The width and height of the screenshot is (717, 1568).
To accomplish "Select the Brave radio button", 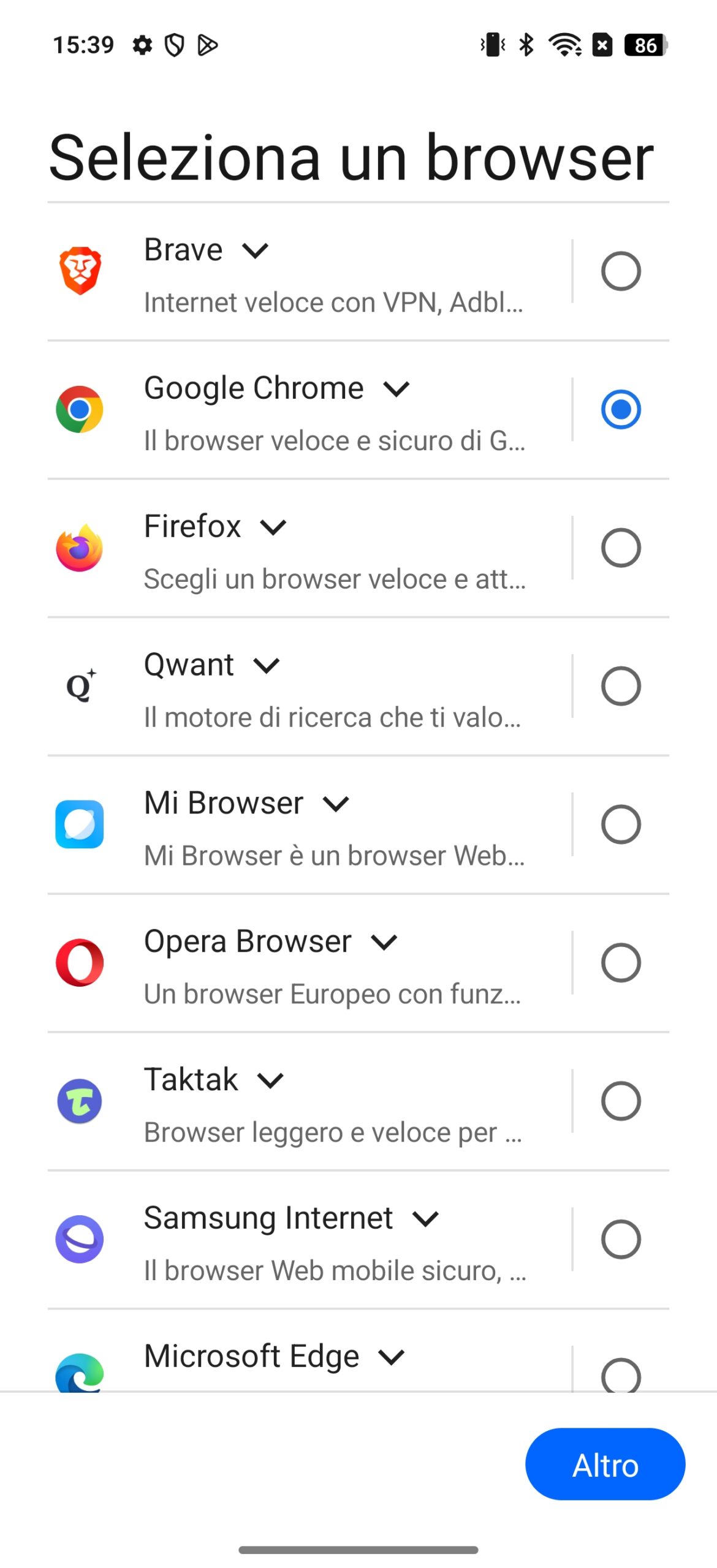I will coord(620,271).
